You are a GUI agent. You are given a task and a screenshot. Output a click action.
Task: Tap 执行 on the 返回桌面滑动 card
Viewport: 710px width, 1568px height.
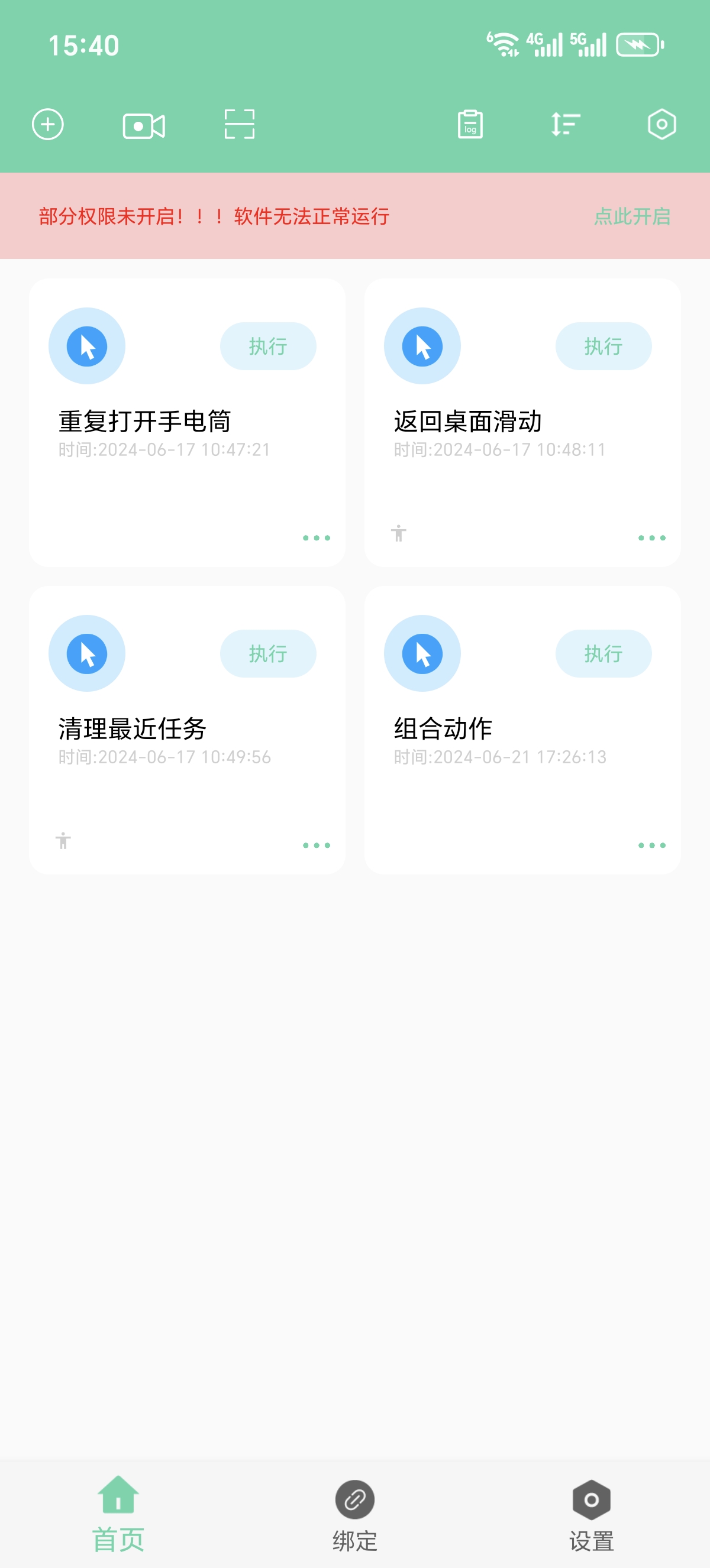[603, 346]
